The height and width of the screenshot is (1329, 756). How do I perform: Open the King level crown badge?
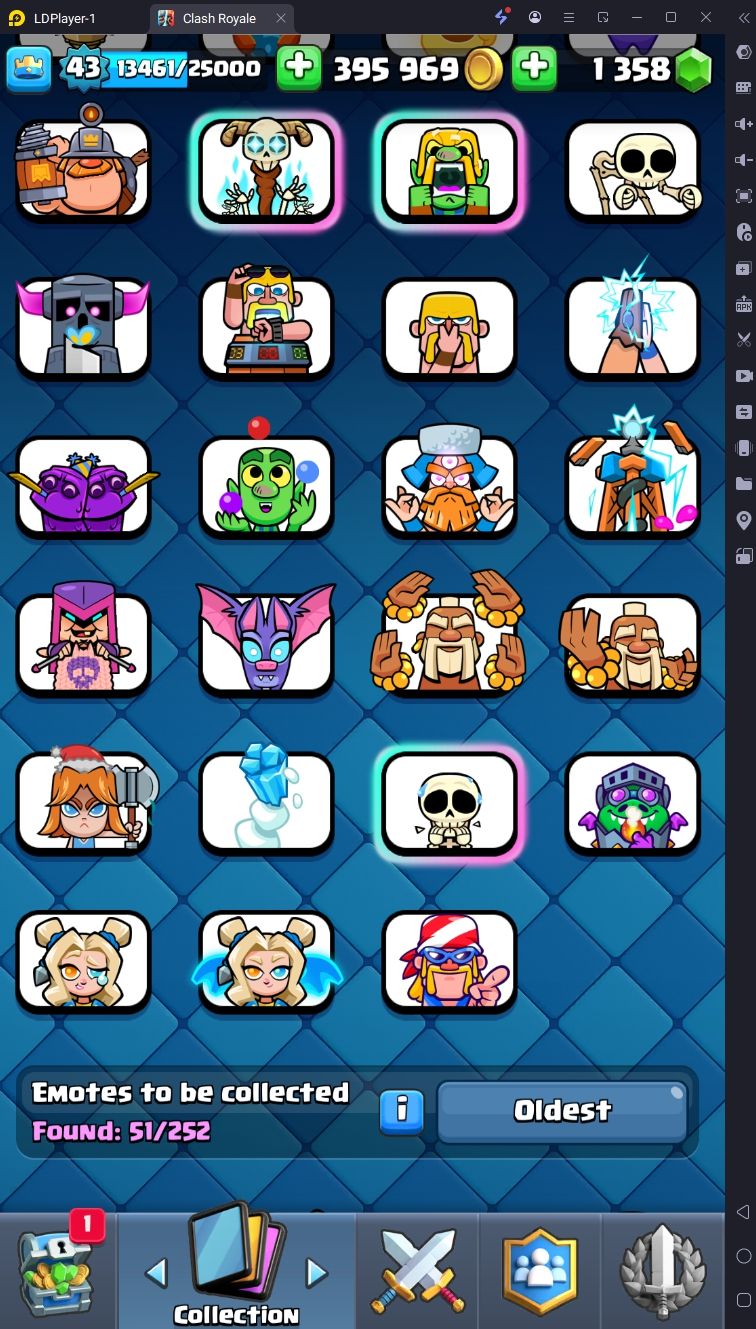pos(27,68)
